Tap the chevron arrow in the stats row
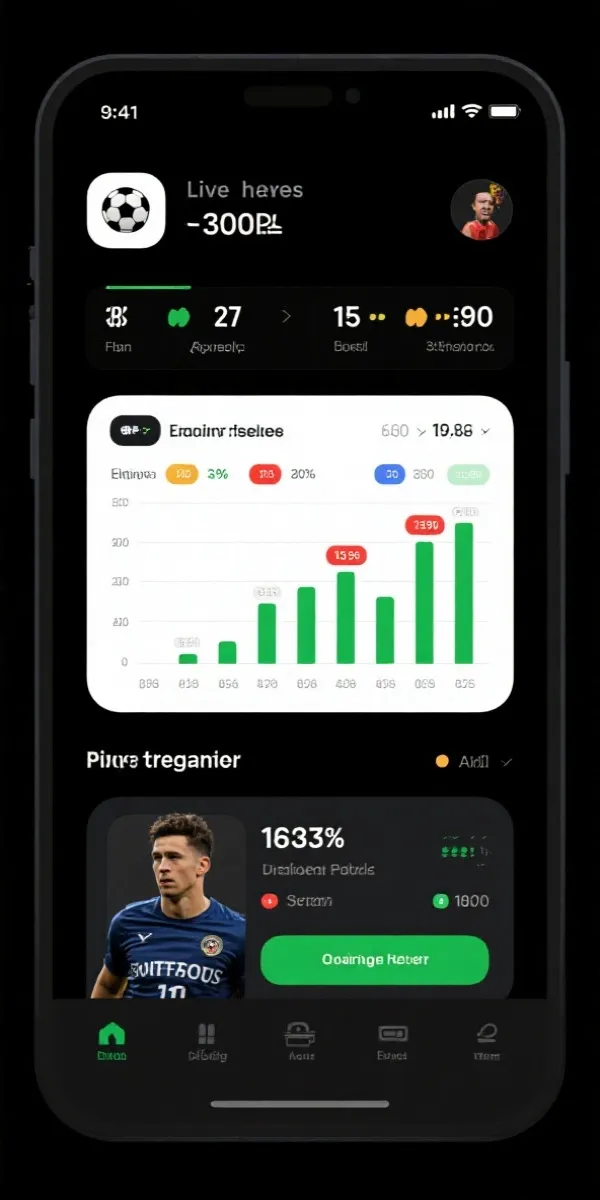This screenshot has height=1200, width=600. click(x=287, y=317)
